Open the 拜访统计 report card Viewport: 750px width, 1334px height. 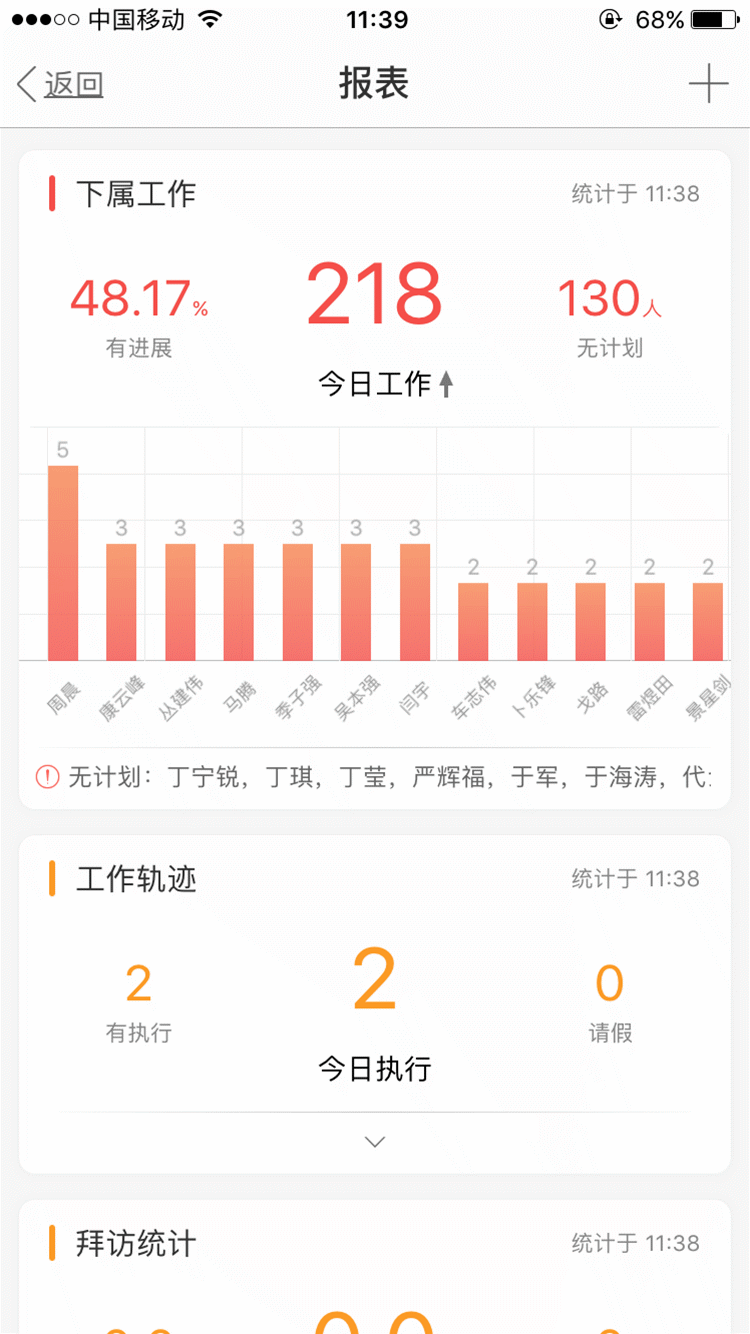click(x=136, y=1244)
